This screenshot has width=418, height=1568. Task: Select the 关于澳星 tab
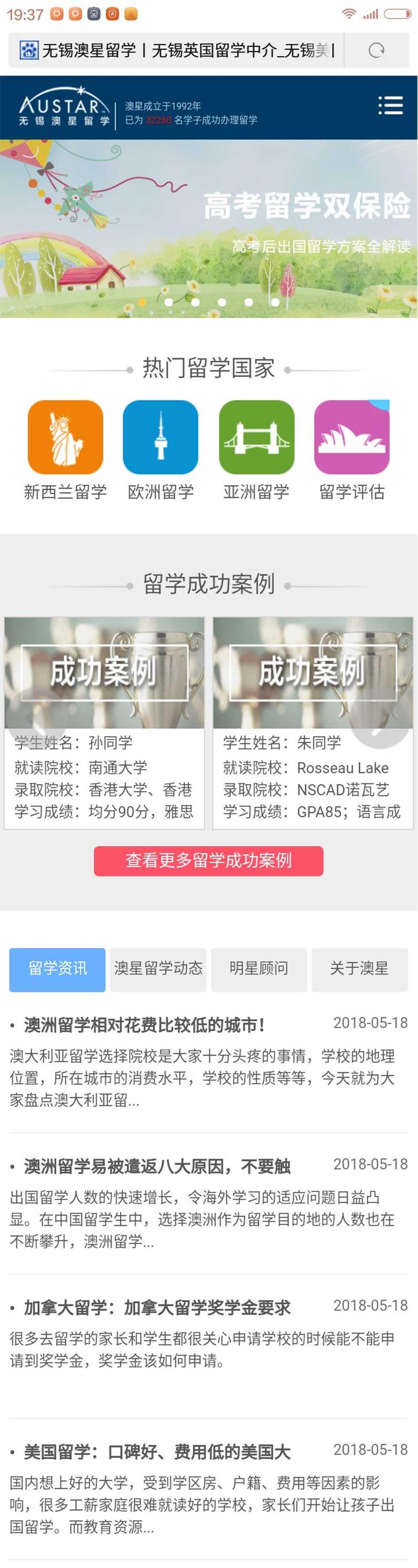(359, 968)
